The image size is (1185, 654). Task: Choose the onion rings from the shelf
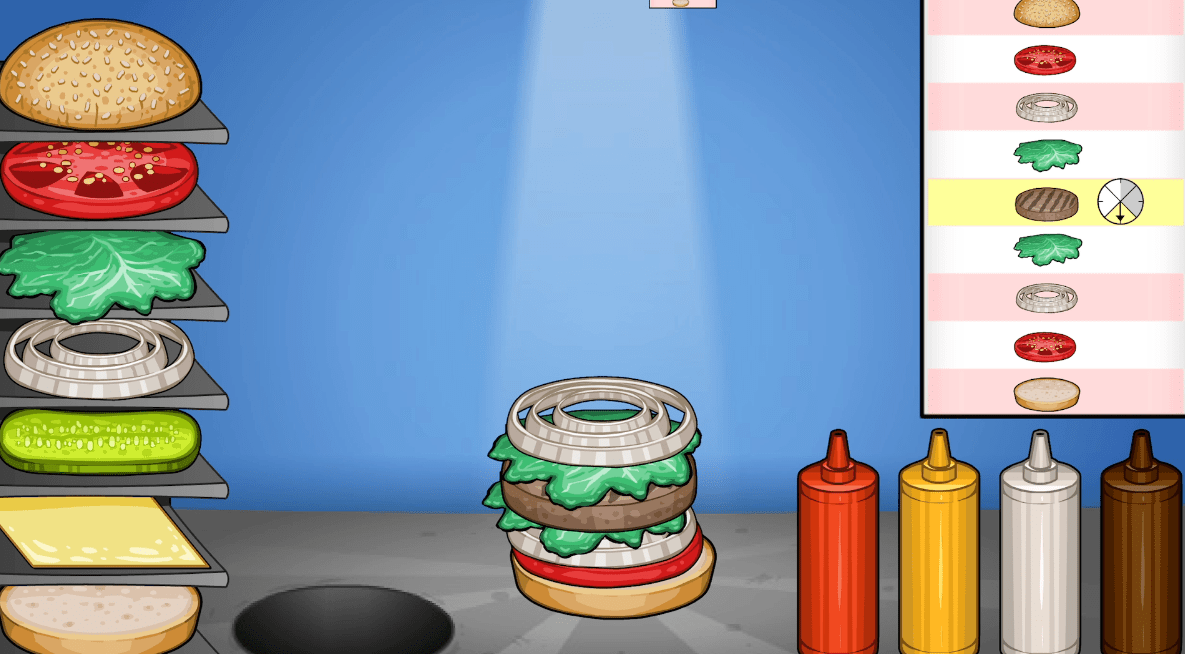(98, 355)
